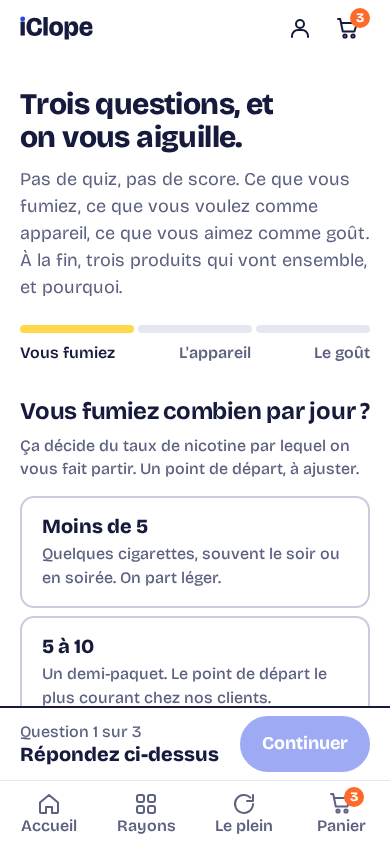Open the account profile icon
The height and width of the screenshot is (844, 390).
click(300, 29)
